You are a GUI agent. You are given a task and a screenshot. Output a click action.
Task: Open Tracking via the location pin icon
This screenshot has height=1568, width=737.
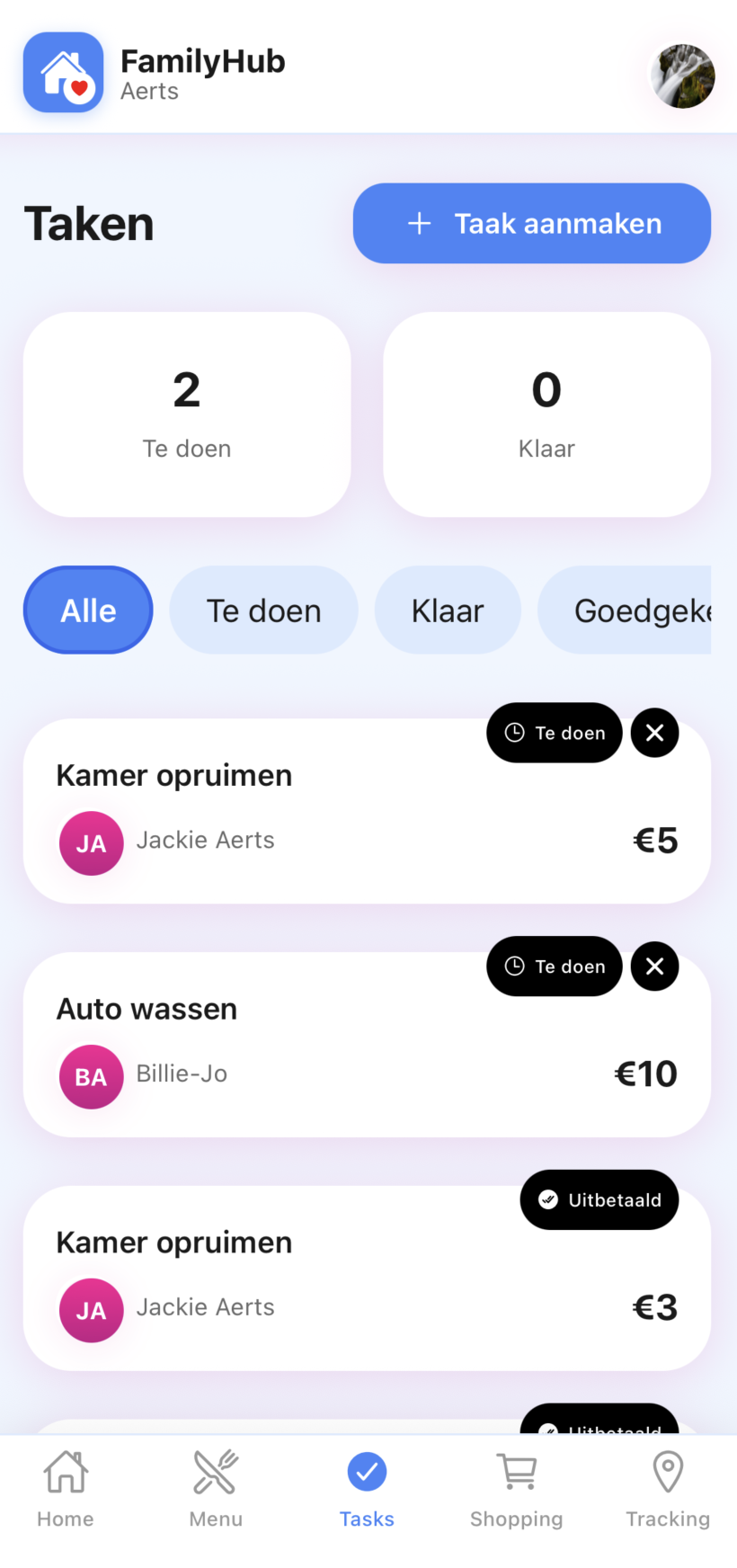coord(667,1488)
